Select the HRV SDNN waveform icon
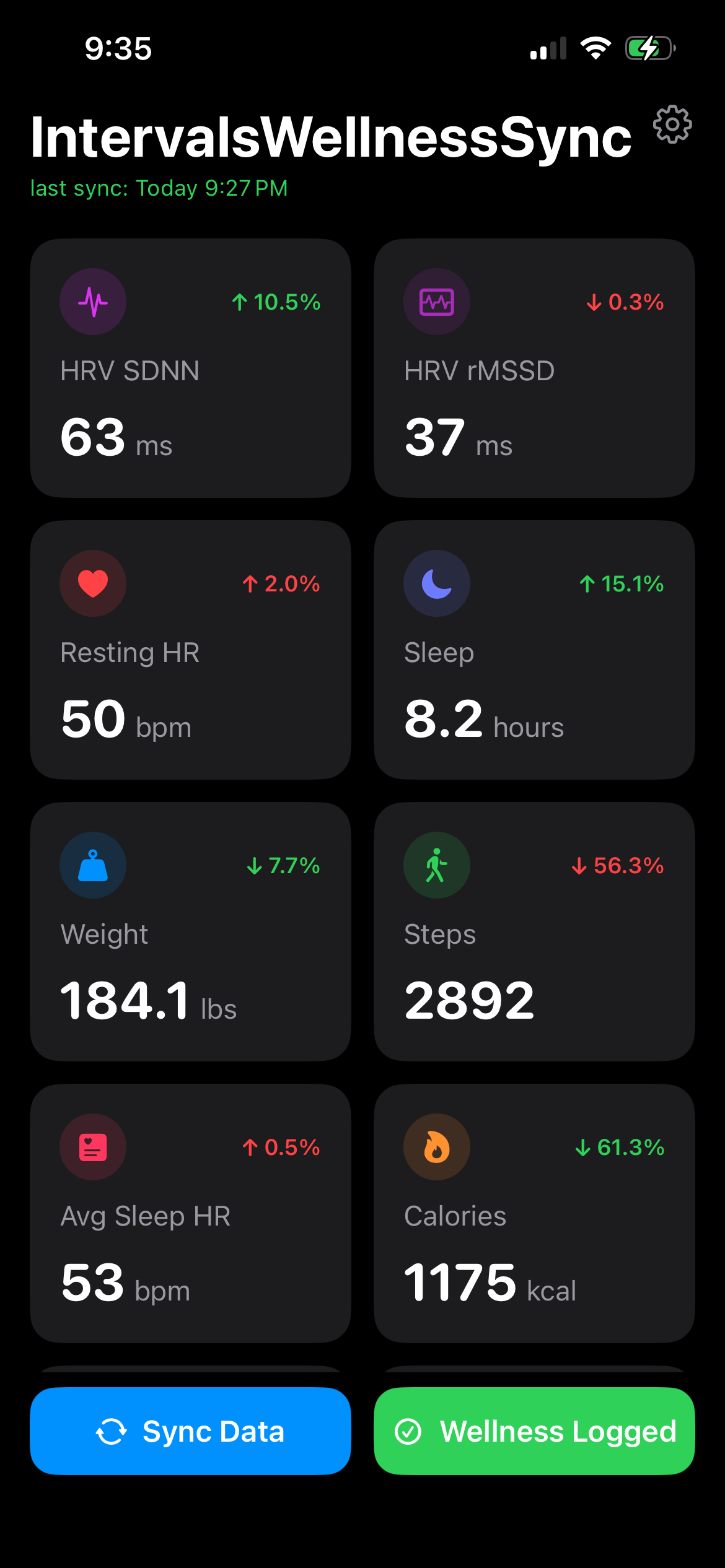The height and width of the screenshot is (1568, 725). [x=92, y=302]
